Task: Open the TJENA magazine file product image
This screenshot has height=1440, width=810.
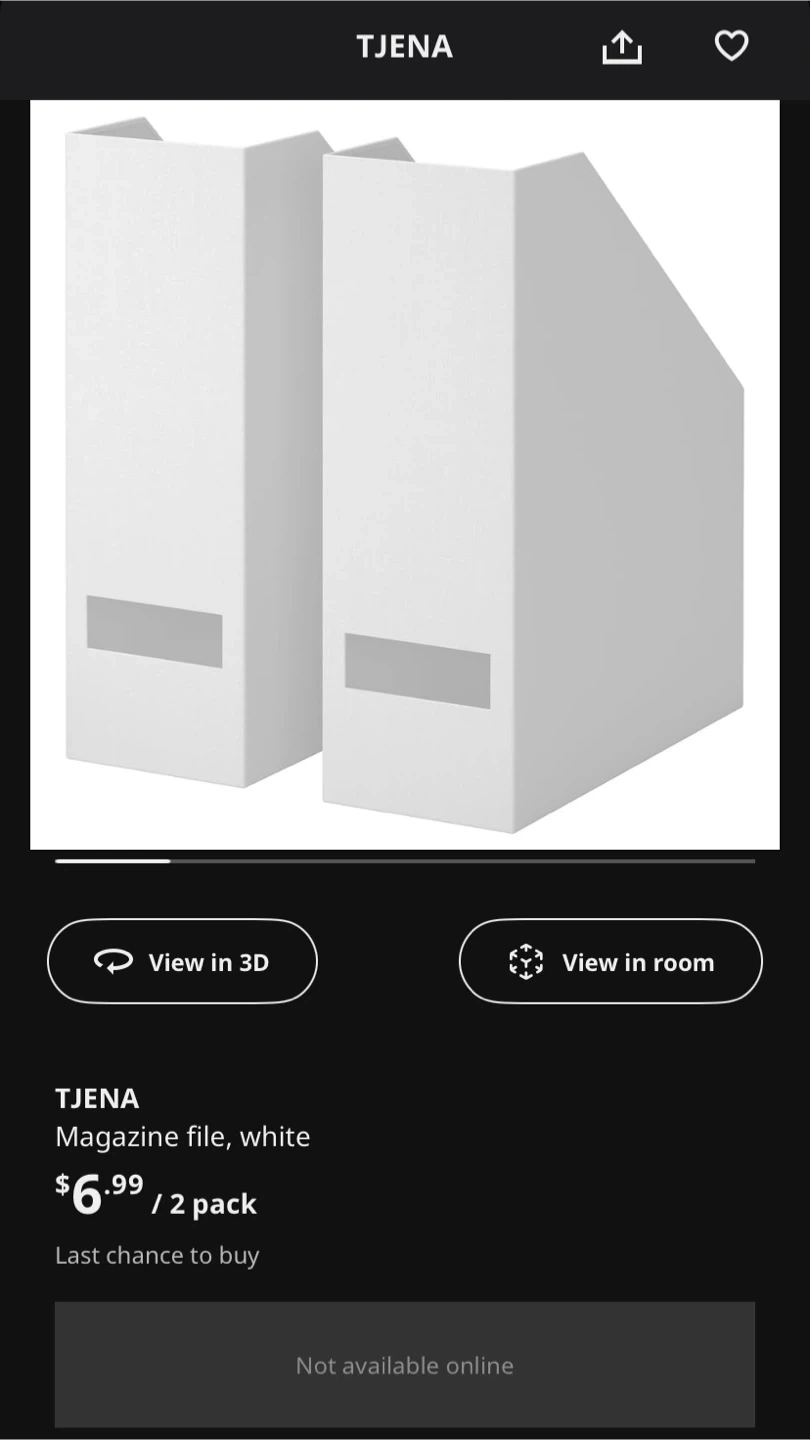Action: pos(404,475)
